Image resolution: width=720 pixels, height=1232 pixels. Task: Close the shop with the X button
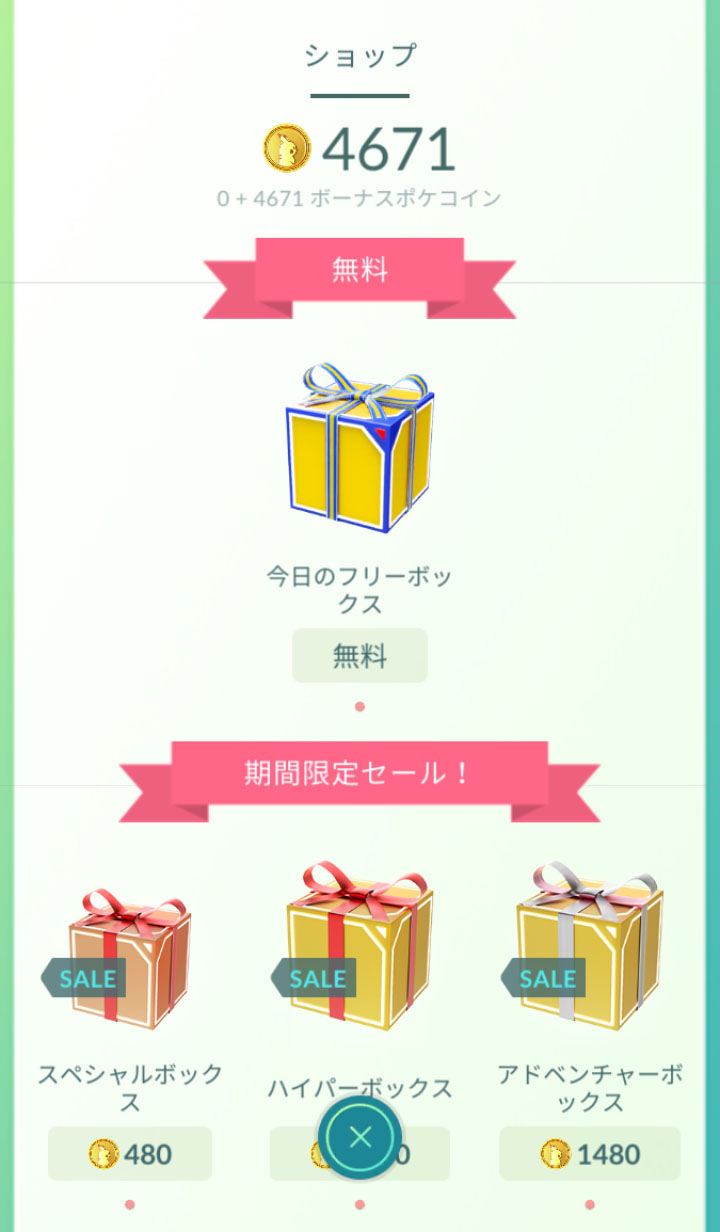(360, 1137)
